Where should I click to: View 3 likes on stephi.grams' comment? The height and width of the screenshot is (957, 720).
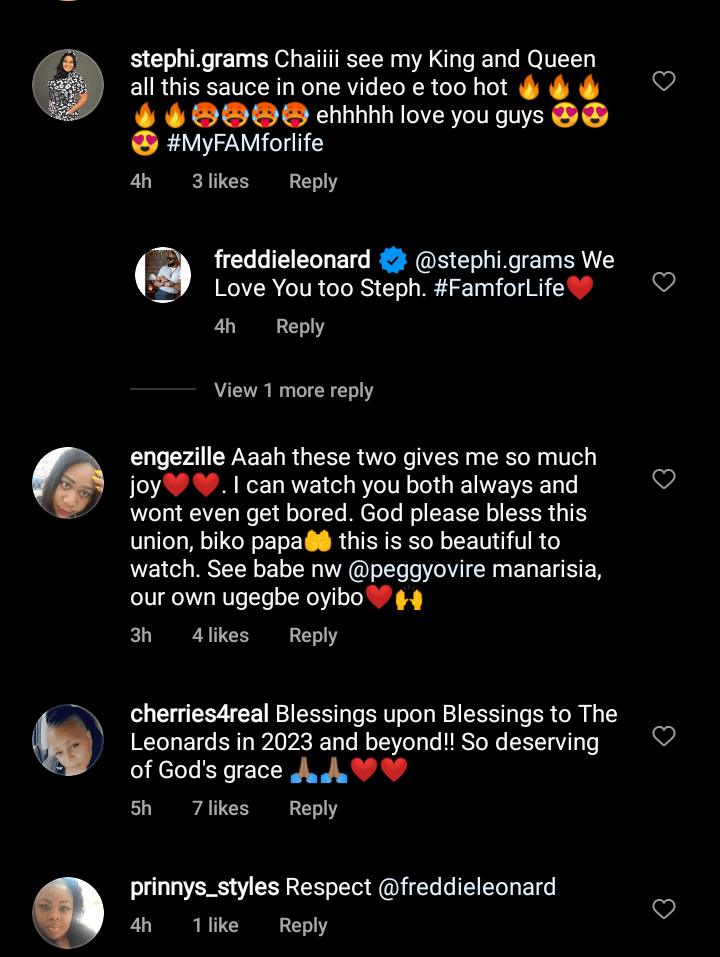pos(220,181)
